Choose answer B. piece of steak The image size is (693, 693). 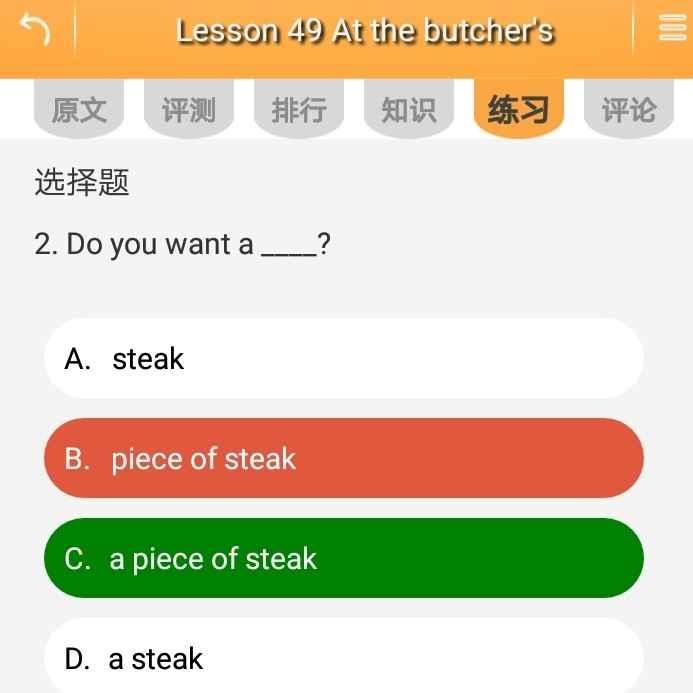(343, 459)
